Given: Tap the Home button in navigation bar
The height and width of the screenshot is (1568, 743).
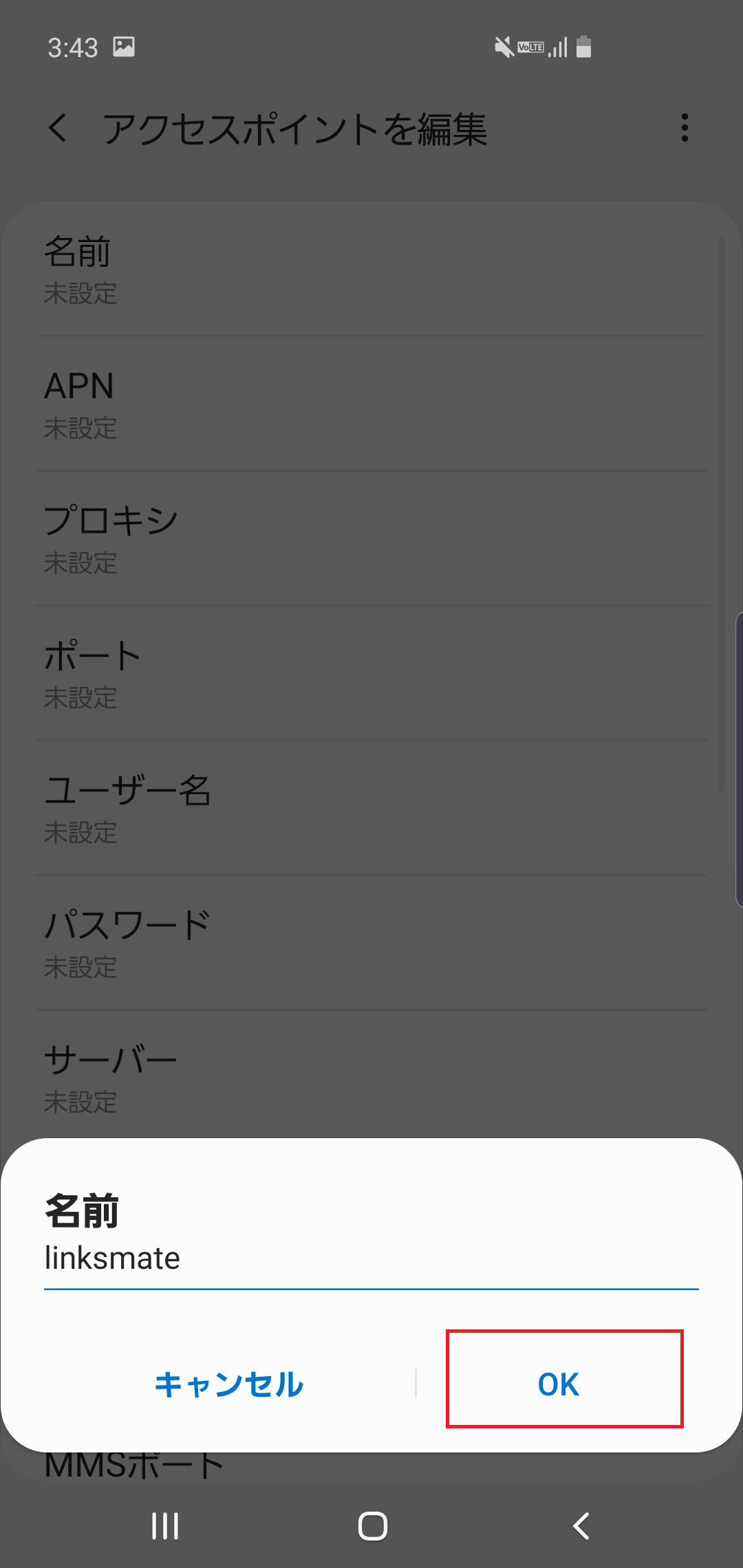Looking at the screenshot, I should click(371, 1525).
